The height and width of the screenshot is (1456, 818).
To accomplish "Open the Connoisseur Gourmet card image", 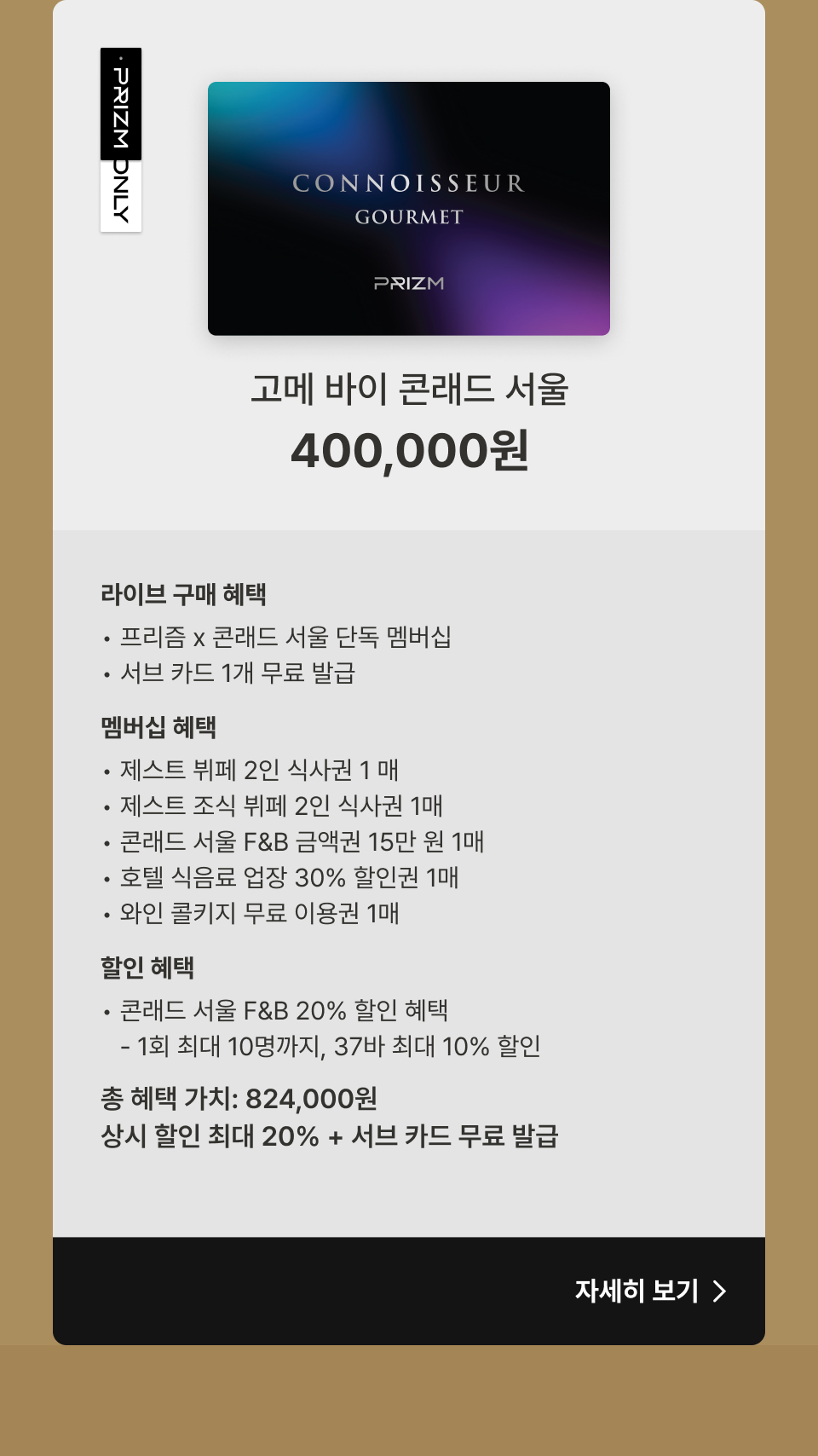I will [x=409, y=209].
